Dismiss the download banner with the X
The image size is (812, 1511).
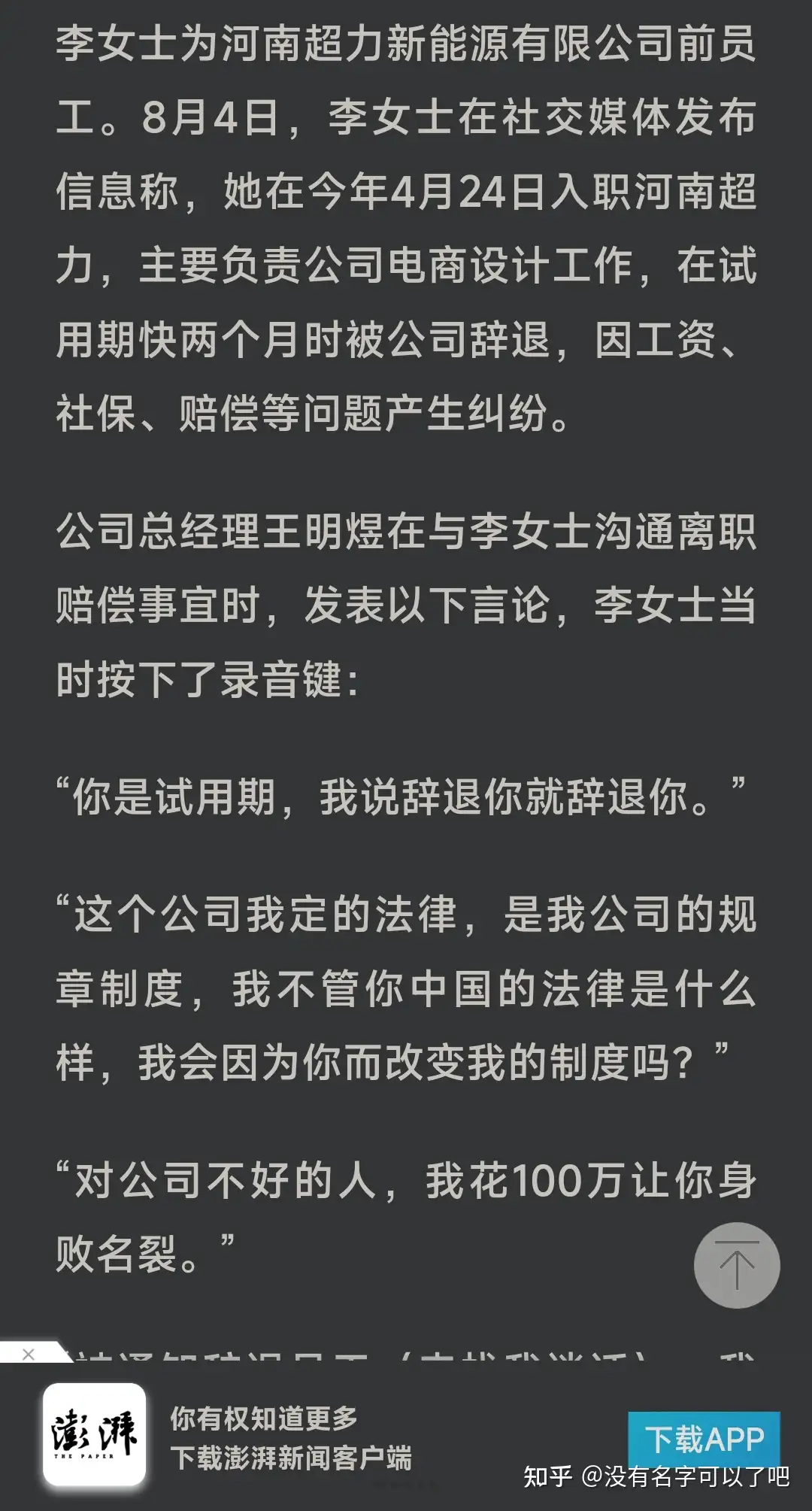[x=29, y=1354]
